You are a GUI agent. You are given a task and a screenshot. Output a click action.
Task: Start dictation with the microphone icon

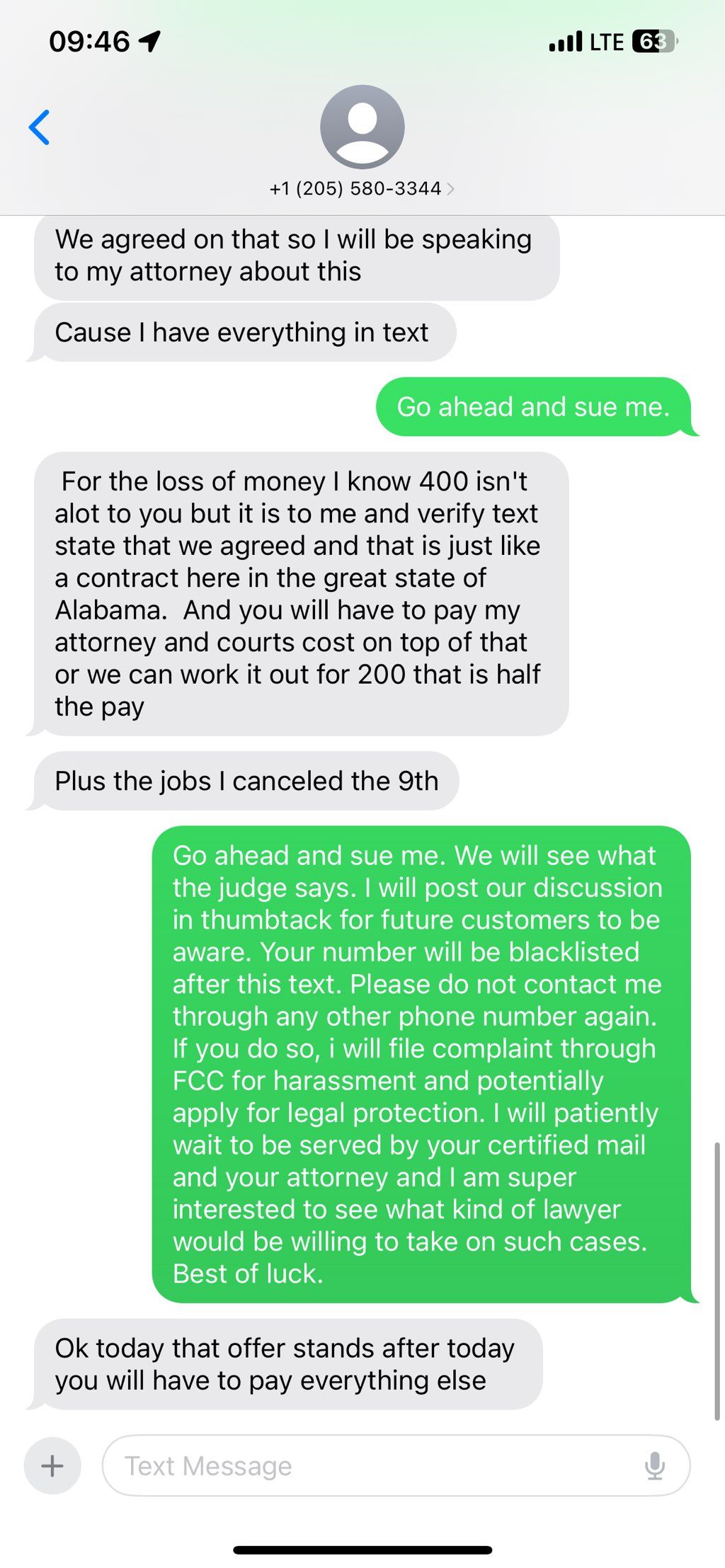click(x=655, y=1465)
